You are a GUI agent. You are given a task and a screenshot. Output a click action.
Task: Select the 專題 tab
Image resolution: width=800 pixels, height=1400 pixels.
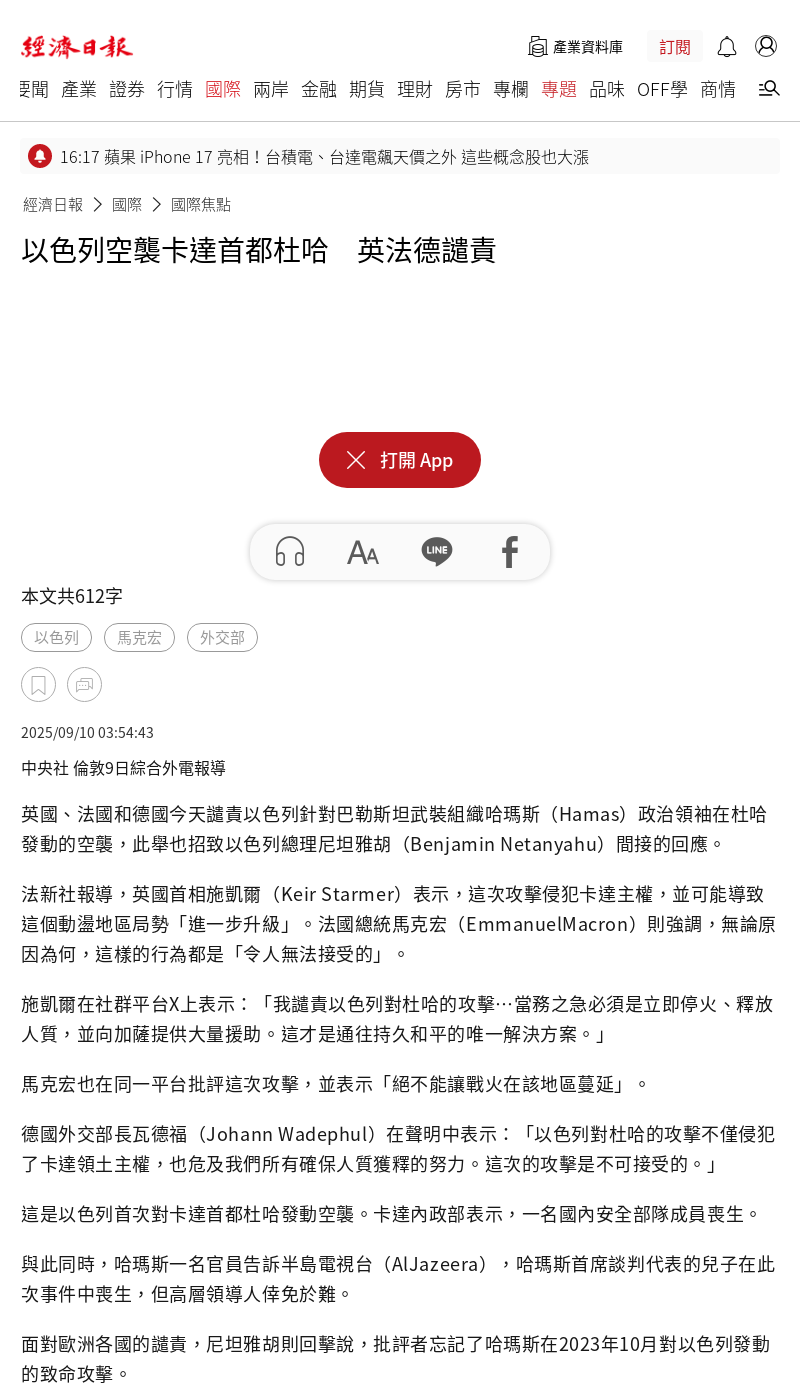[559, 89]
